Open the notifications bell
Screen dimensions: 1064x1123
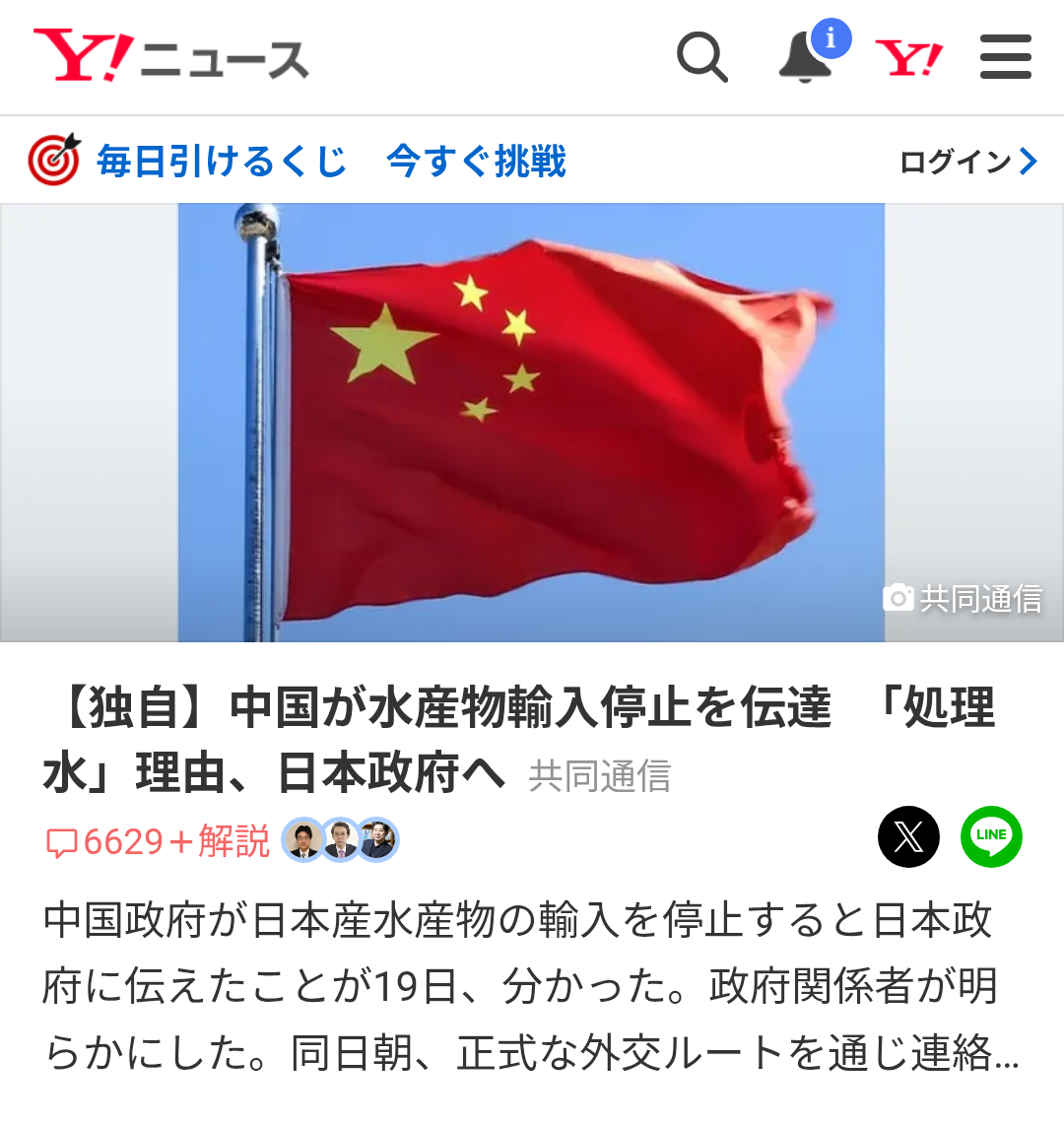(806, 57)
